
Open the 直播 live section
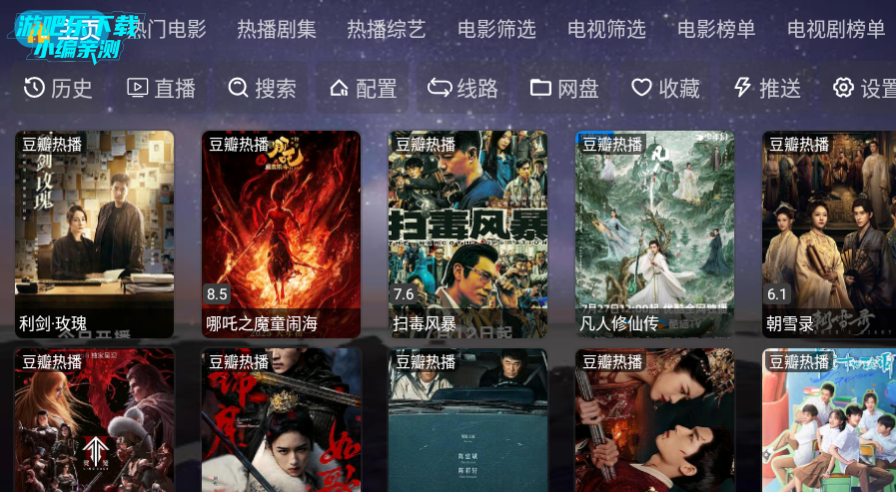pyautogui.click(x=161, y=89)
